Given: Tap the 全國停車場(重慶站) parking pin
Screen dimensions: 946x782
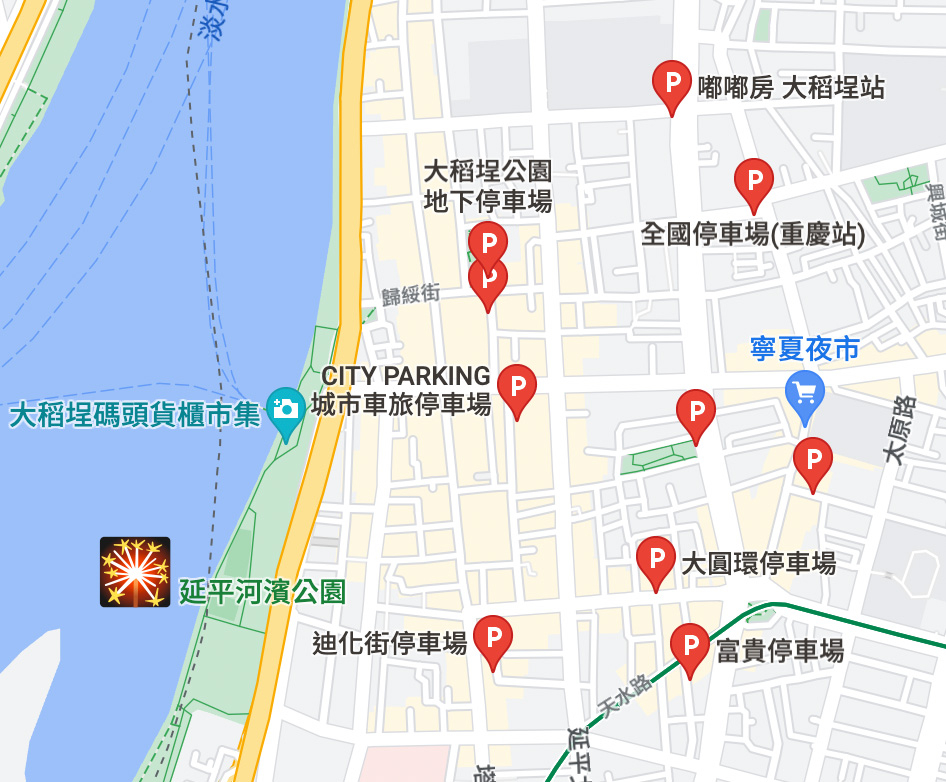Looking at the screenshot, I should [753, 181].
